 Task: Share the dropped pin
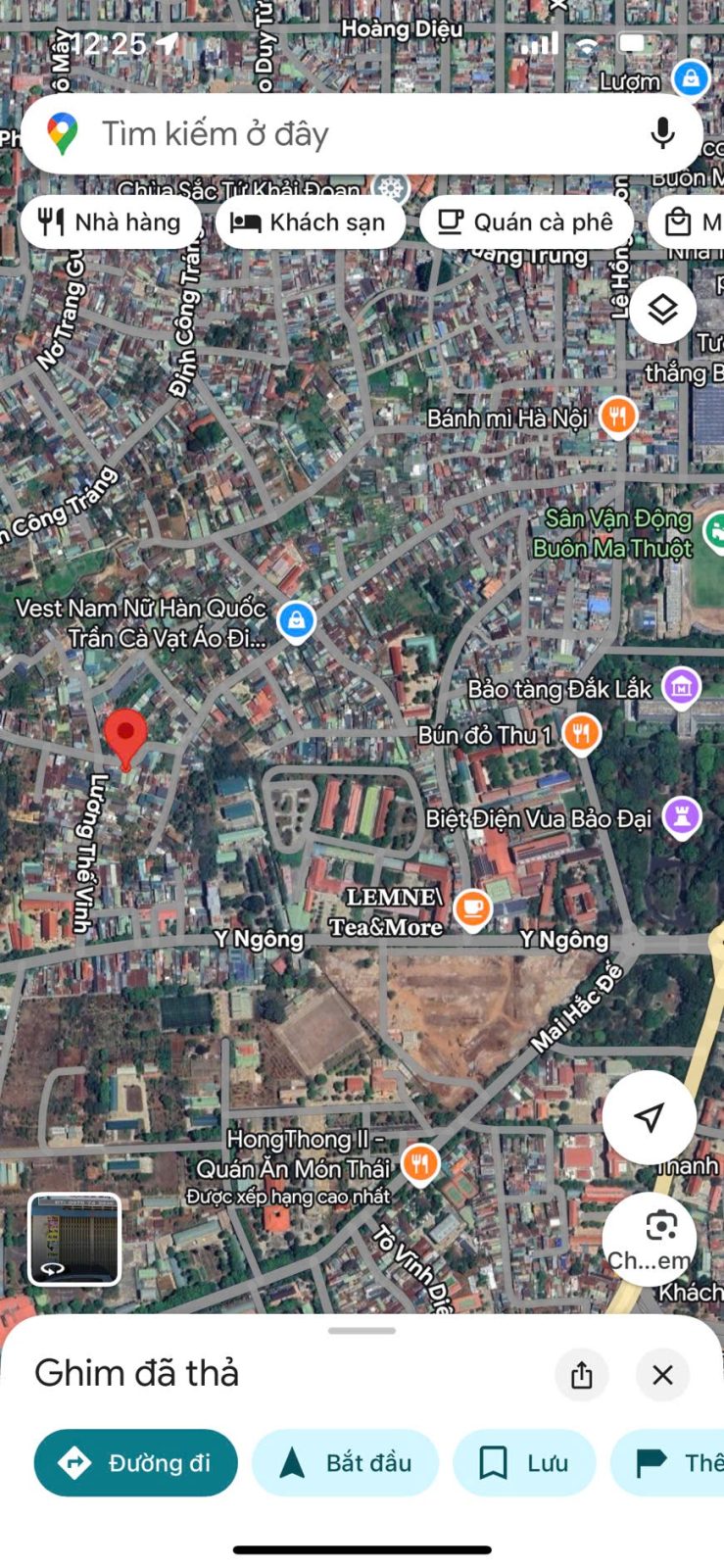pos(582,1375)
